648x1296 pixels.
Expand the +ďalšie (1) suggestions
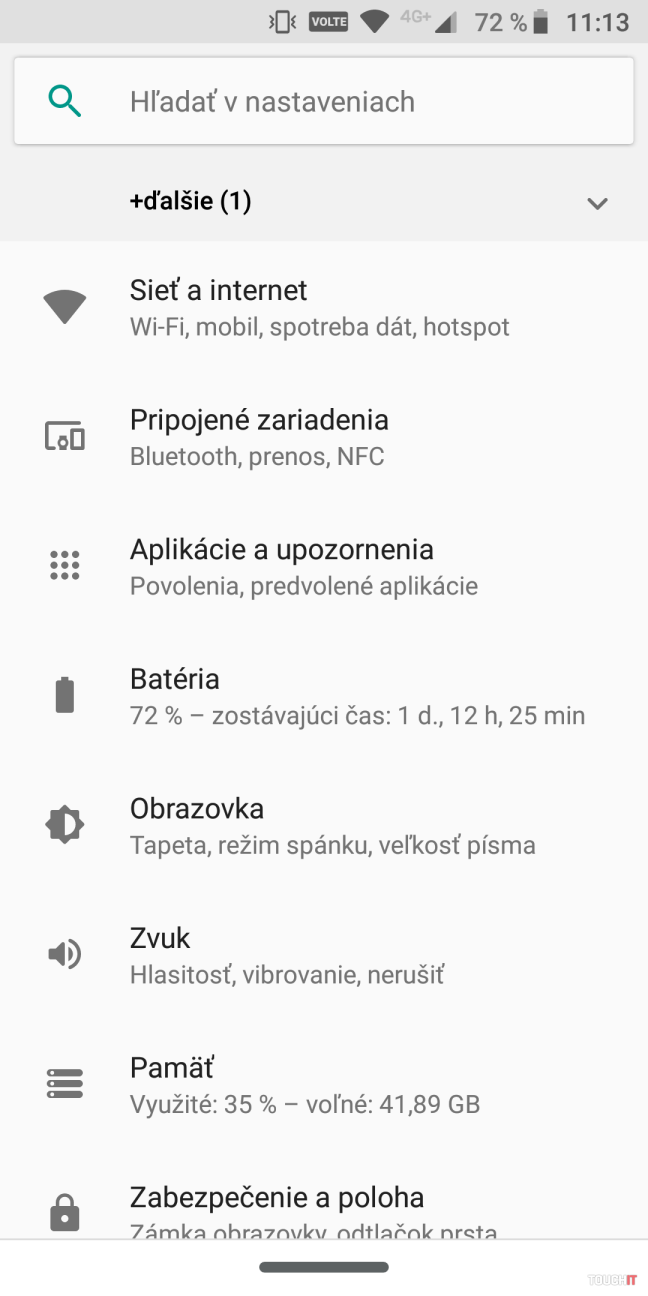[x=596, y=203]
